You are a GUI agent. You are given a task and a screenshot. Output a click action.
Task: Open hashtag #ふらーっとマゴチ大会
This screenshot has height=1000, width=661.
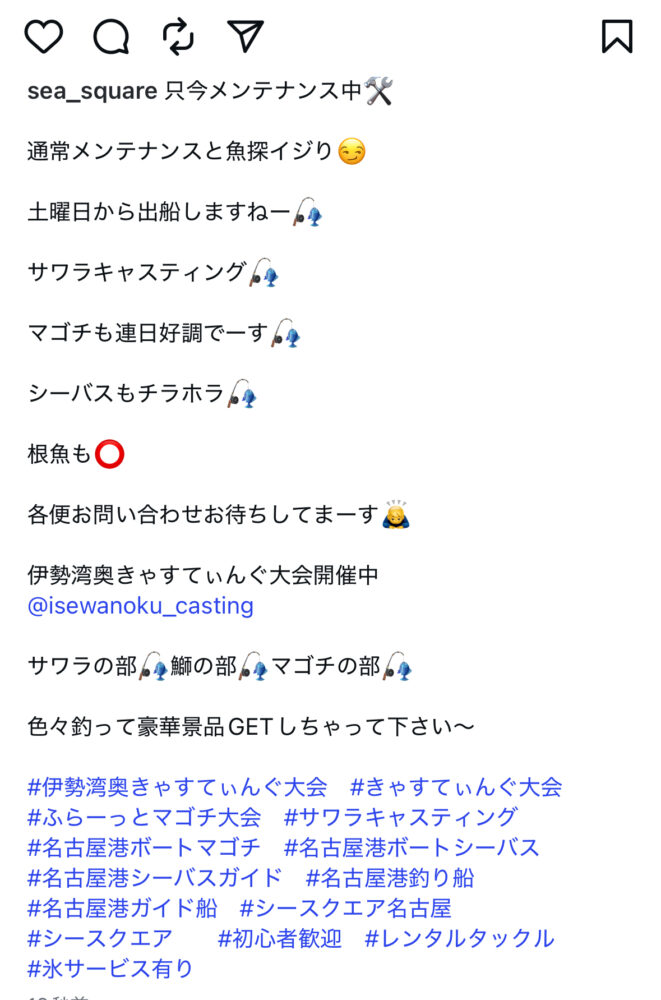pyautogui.click(x=144, y=817)
